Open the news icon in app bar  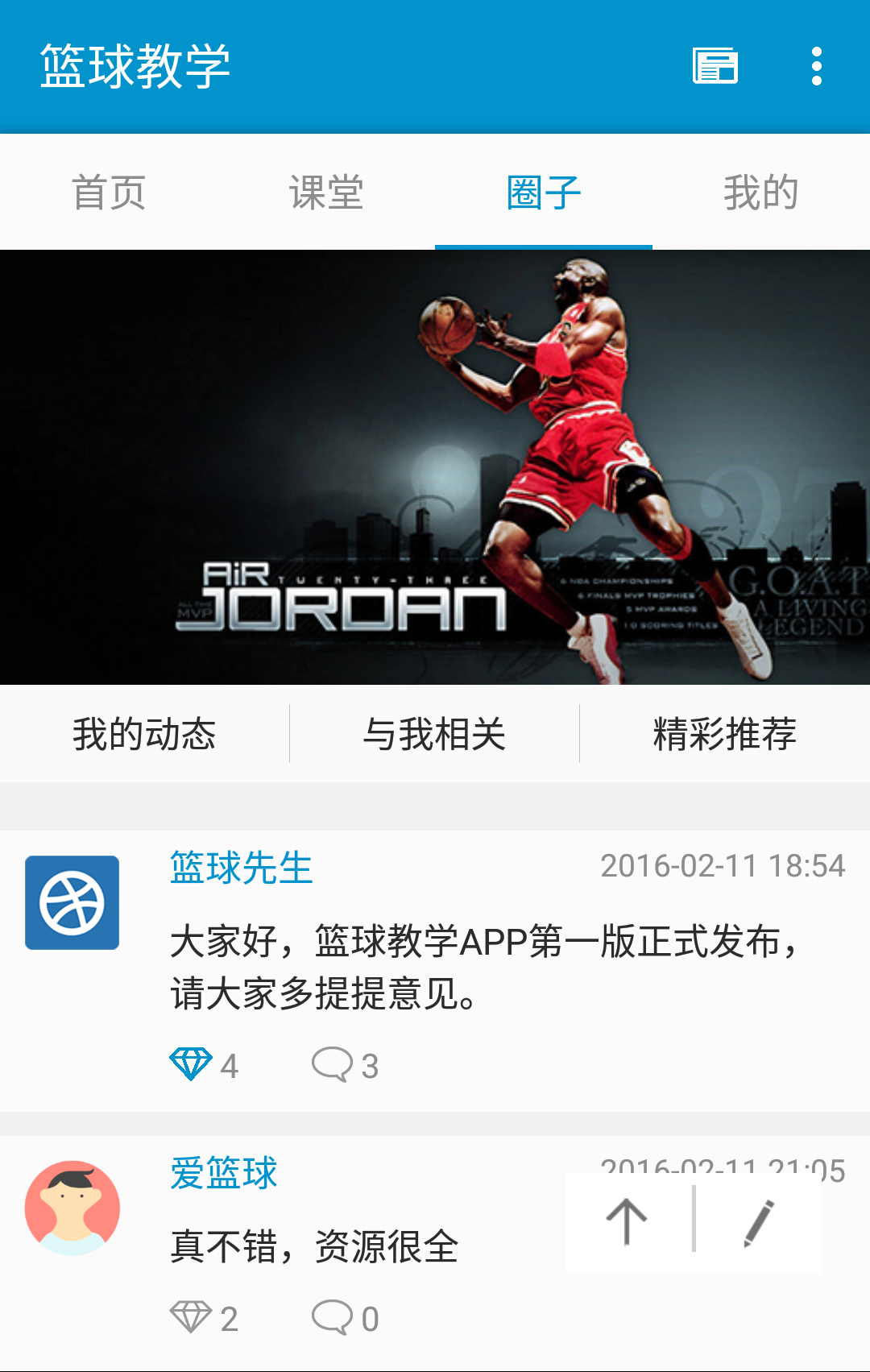pyautogui.click(x=715, y=66)
